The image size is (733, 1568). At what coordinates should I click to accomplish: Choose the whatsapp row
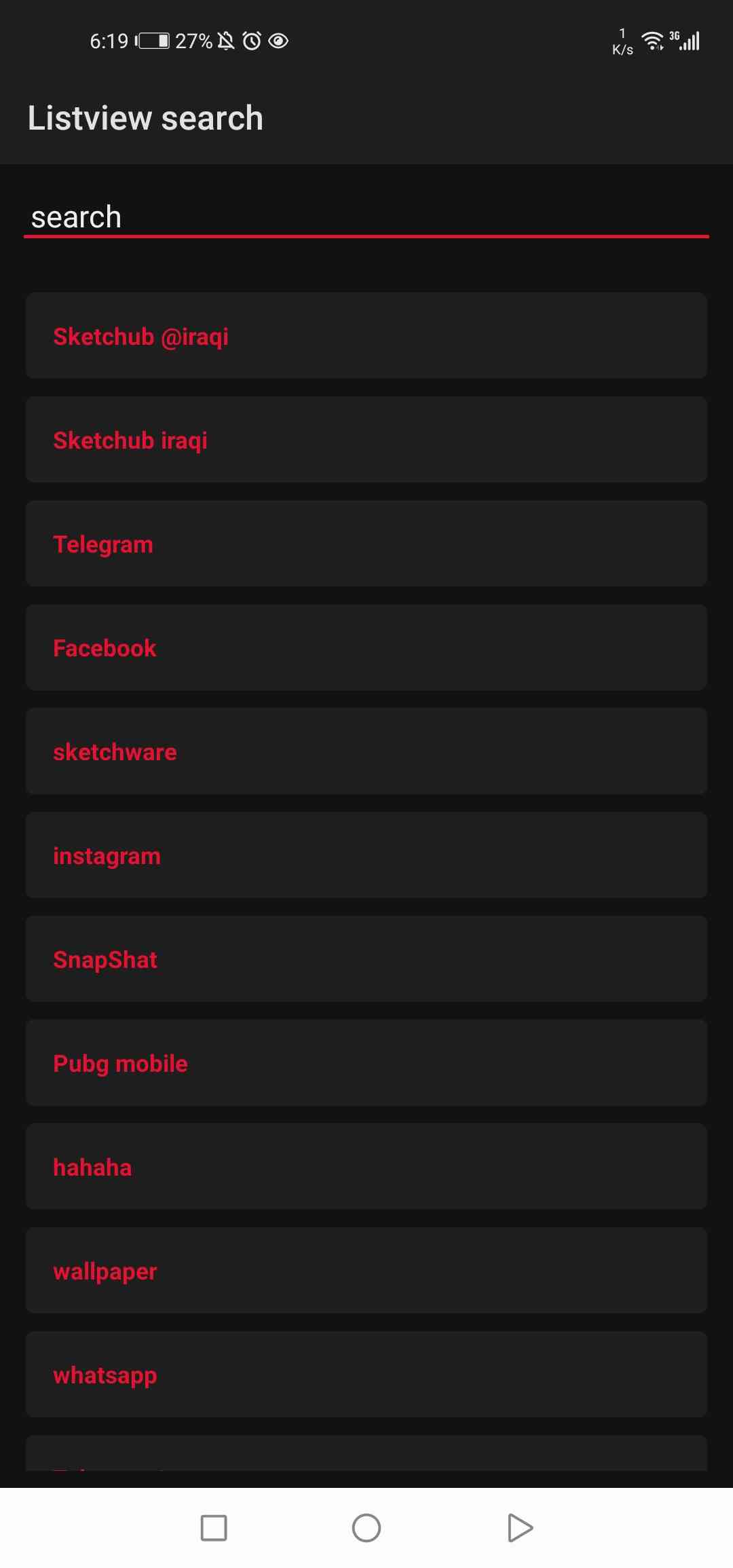point(366,1374)
